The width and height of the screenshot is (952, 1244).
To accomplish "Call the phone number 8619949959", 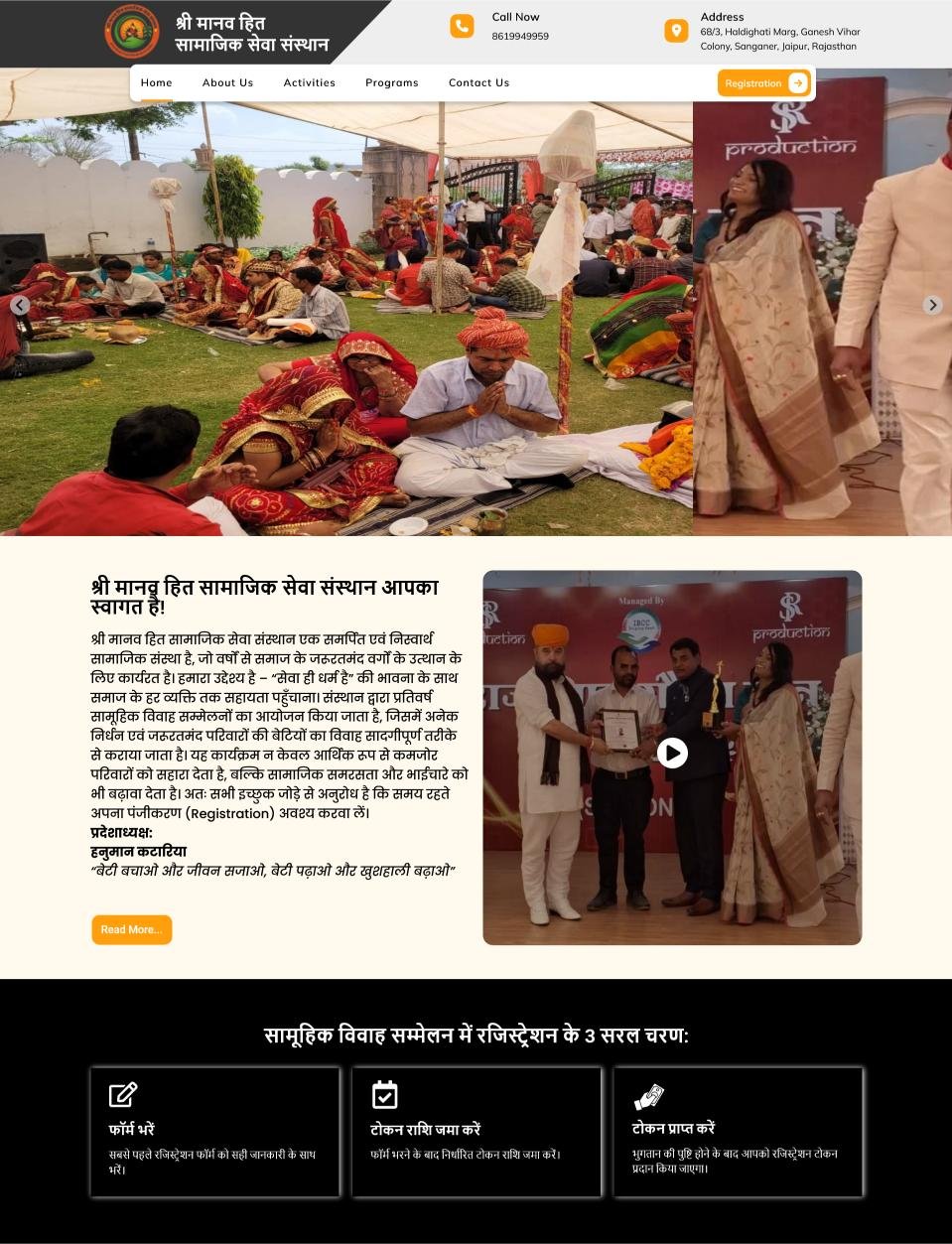I will coord(520,36).
